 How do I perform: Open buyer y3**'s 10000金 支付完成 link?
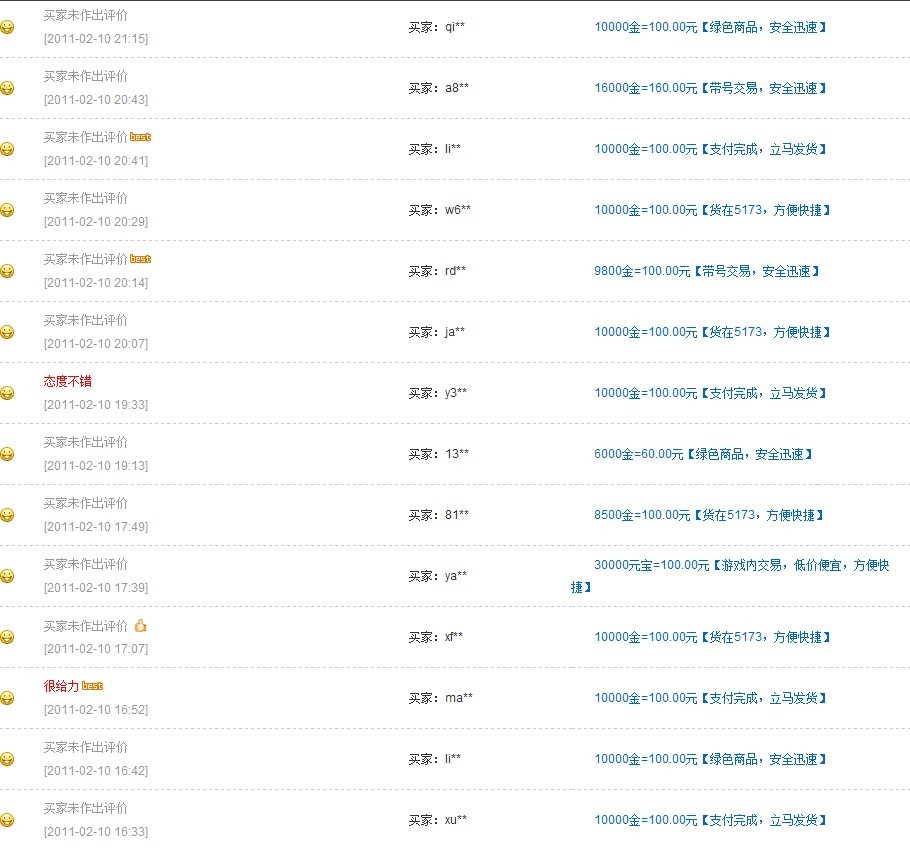pyautogui.click(x=711, y=393)
